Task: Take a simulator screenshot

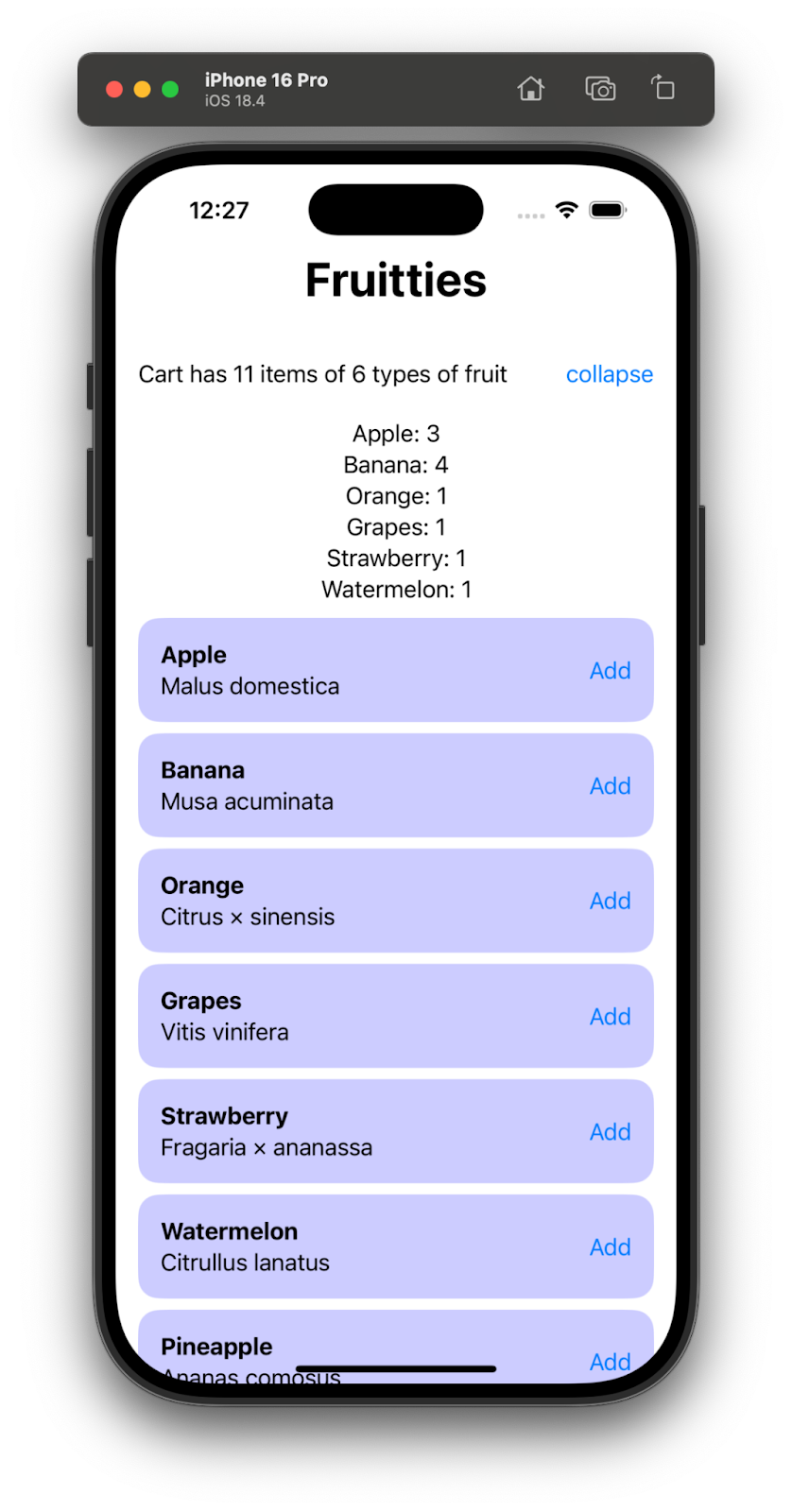Action: 600,89
